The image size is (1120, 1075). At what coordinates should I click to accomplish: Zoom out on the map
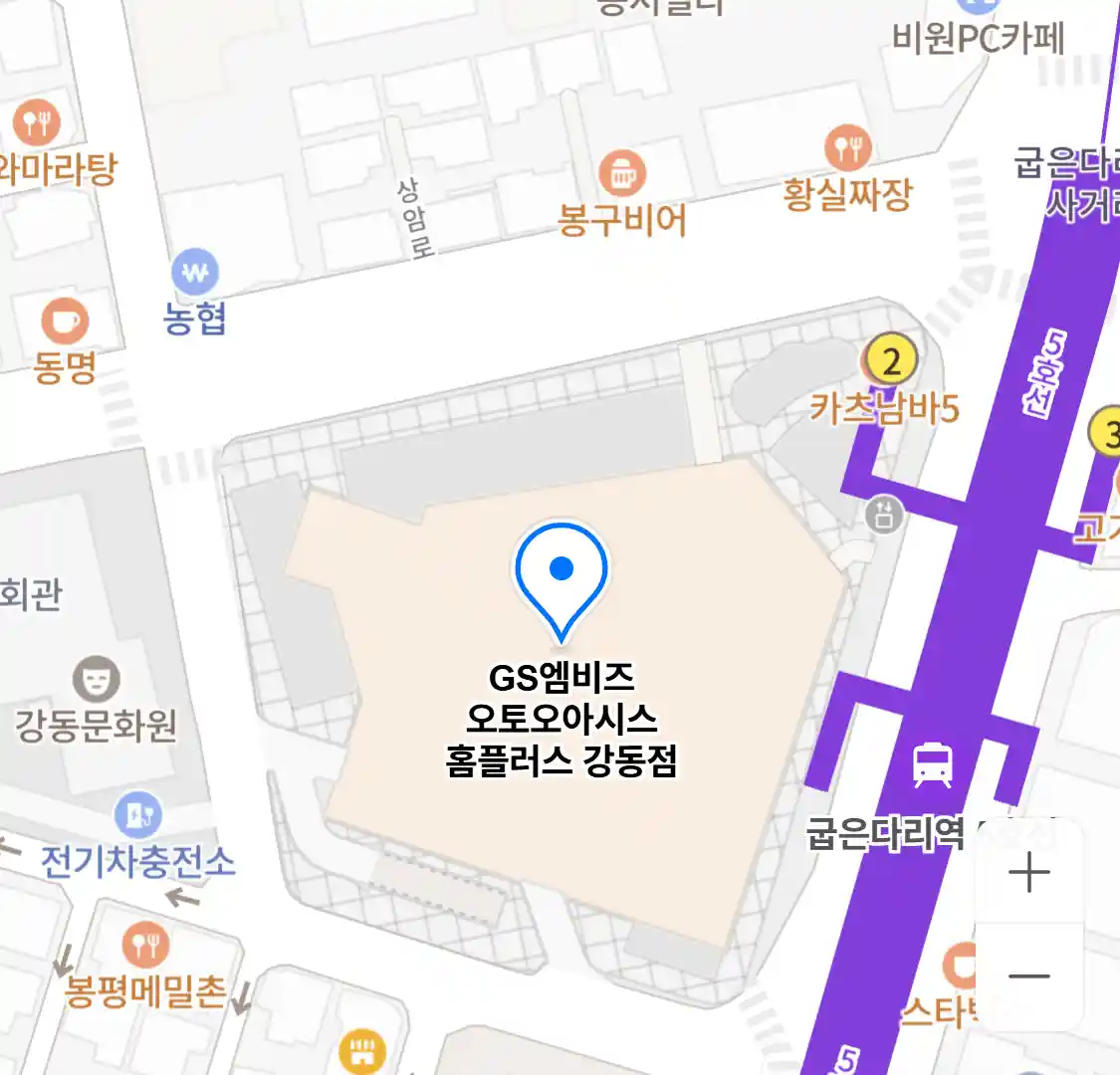(1028, 976)
